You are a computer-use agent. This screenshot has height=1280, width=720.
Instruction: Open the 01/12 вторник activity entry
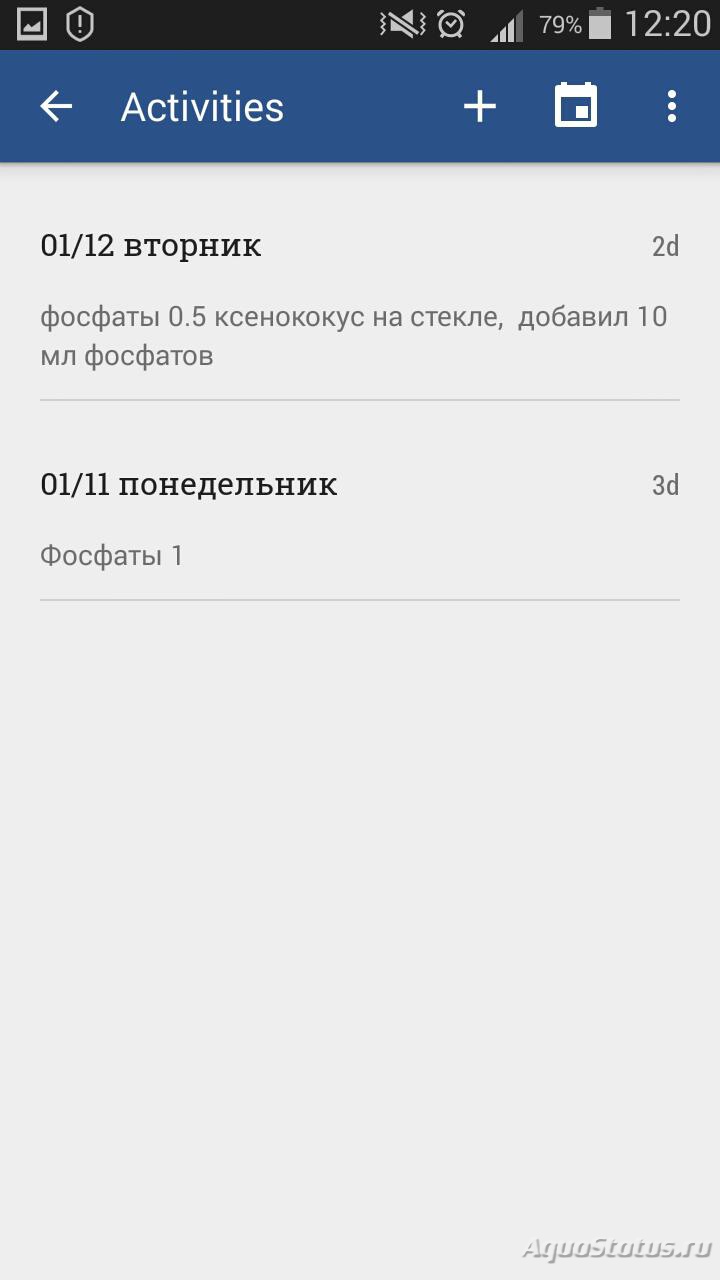(x=360, y=300)
